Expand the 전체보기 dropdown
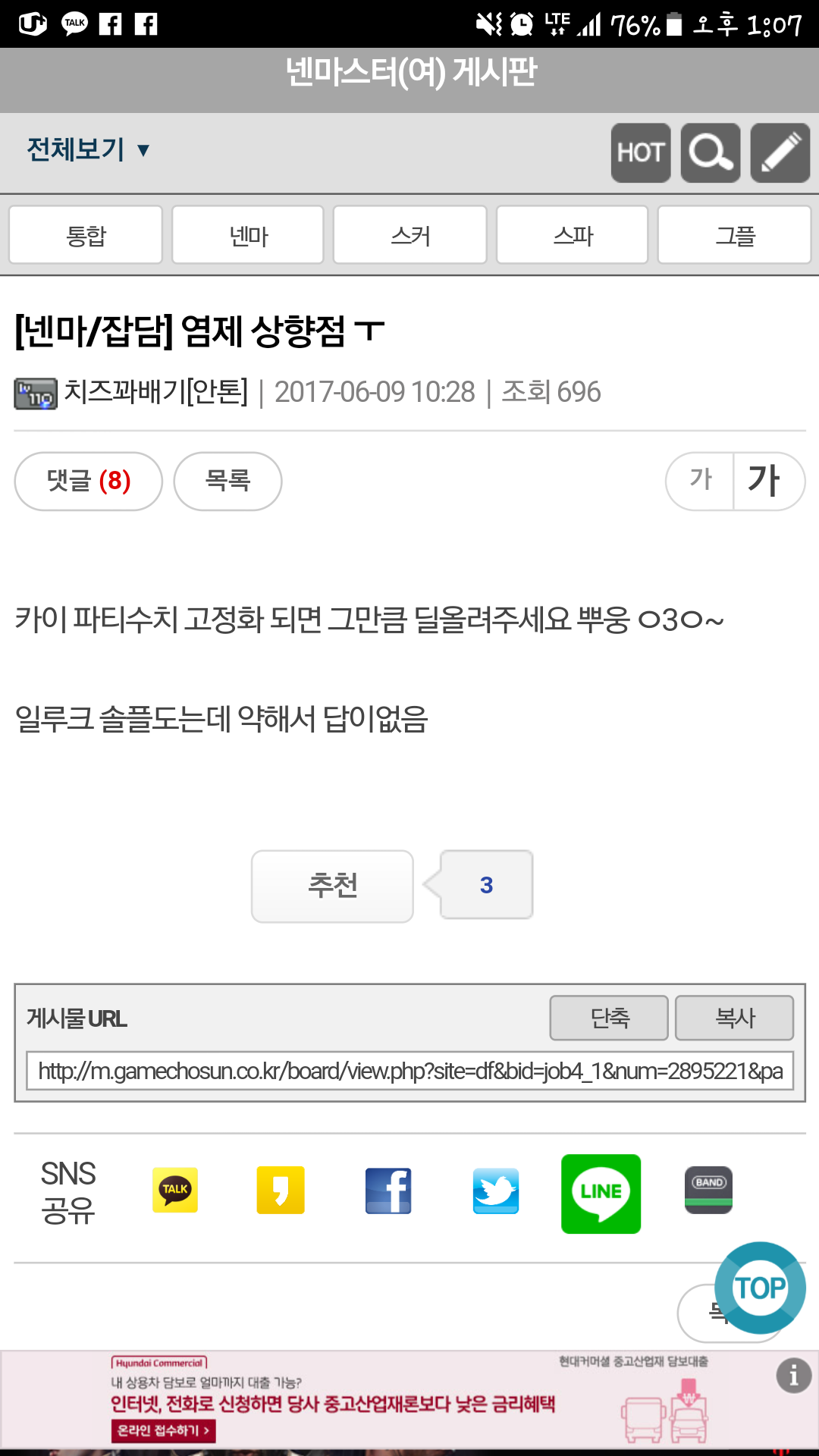819x1456 pixels. (x=88, y=149)
